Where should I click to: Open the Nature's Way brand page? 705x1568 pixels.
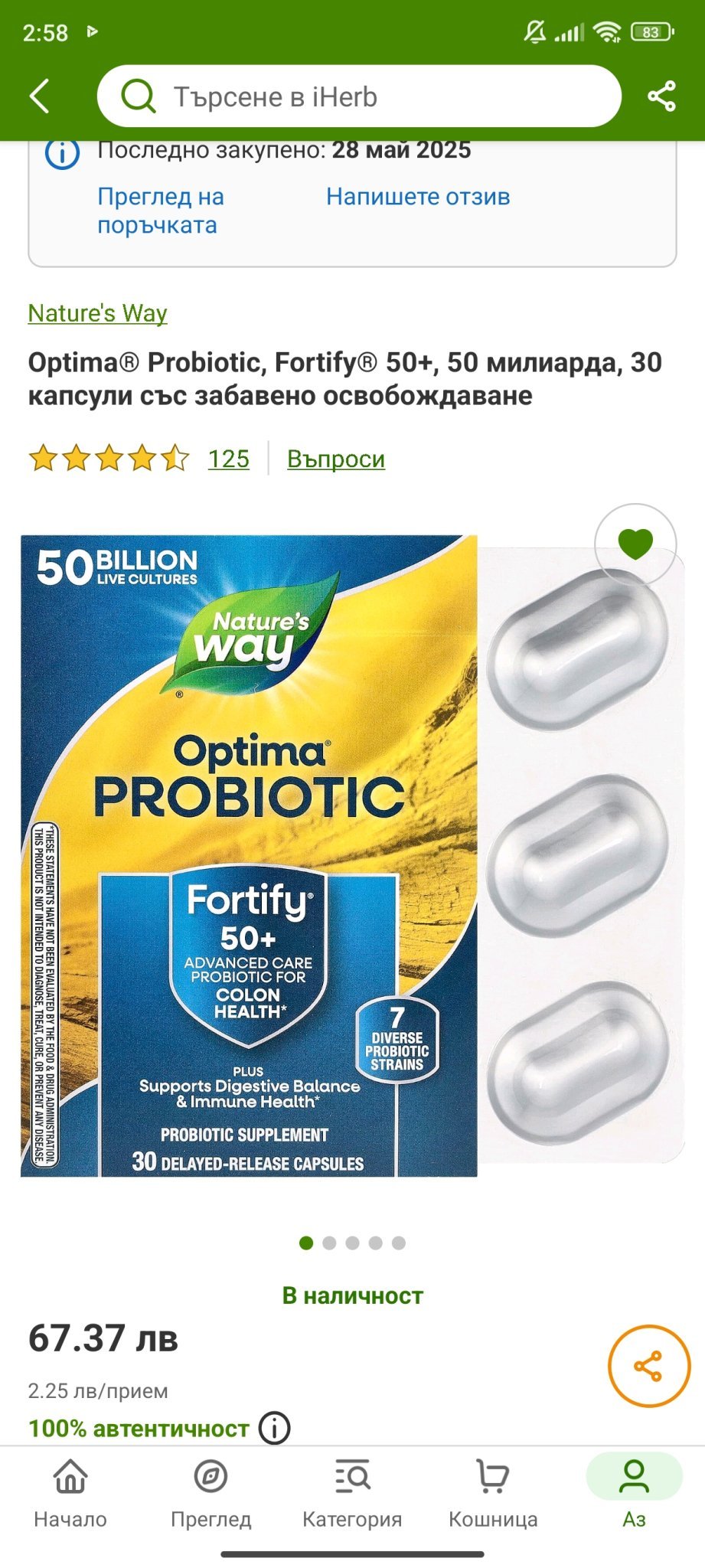tap(97, 312)
